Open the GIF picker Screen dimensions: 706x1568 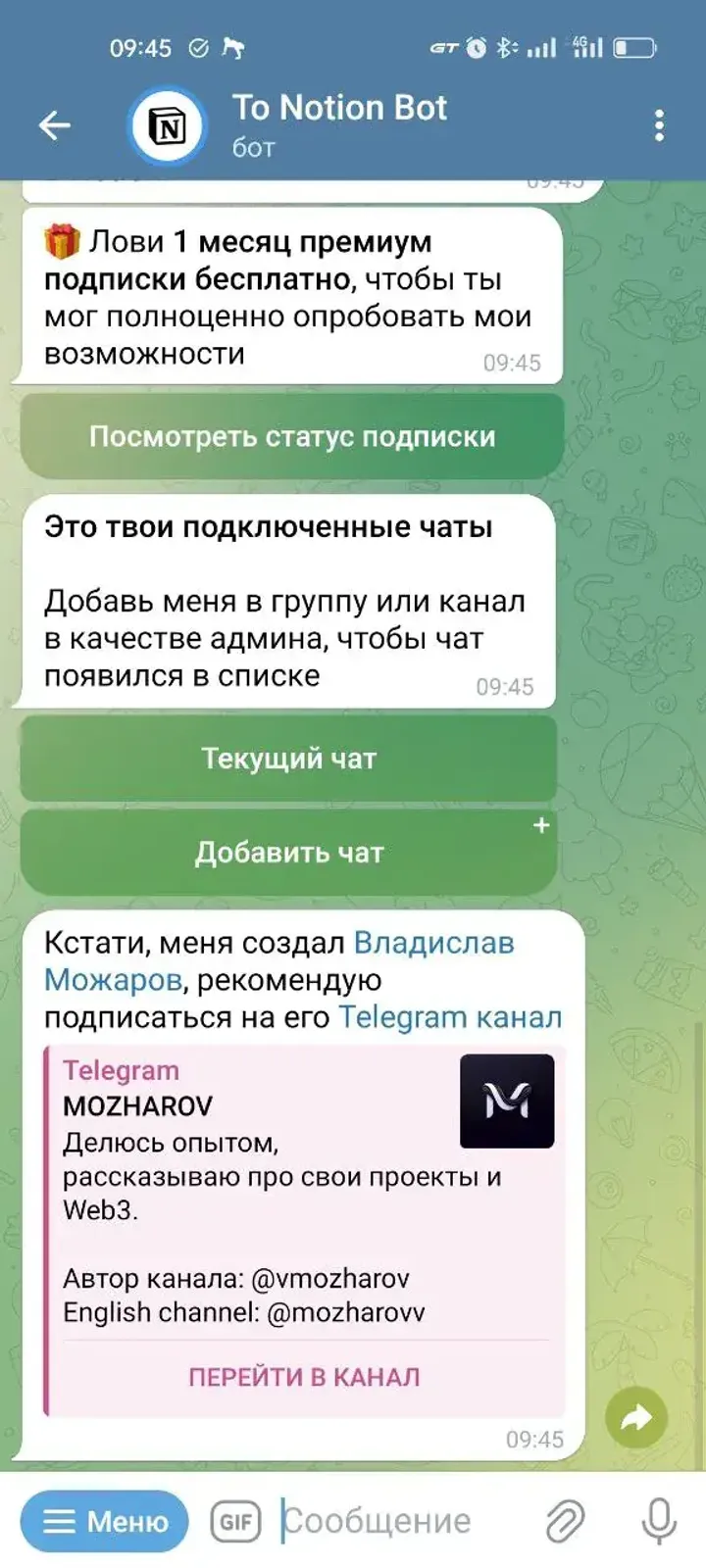coord(235,1521)
